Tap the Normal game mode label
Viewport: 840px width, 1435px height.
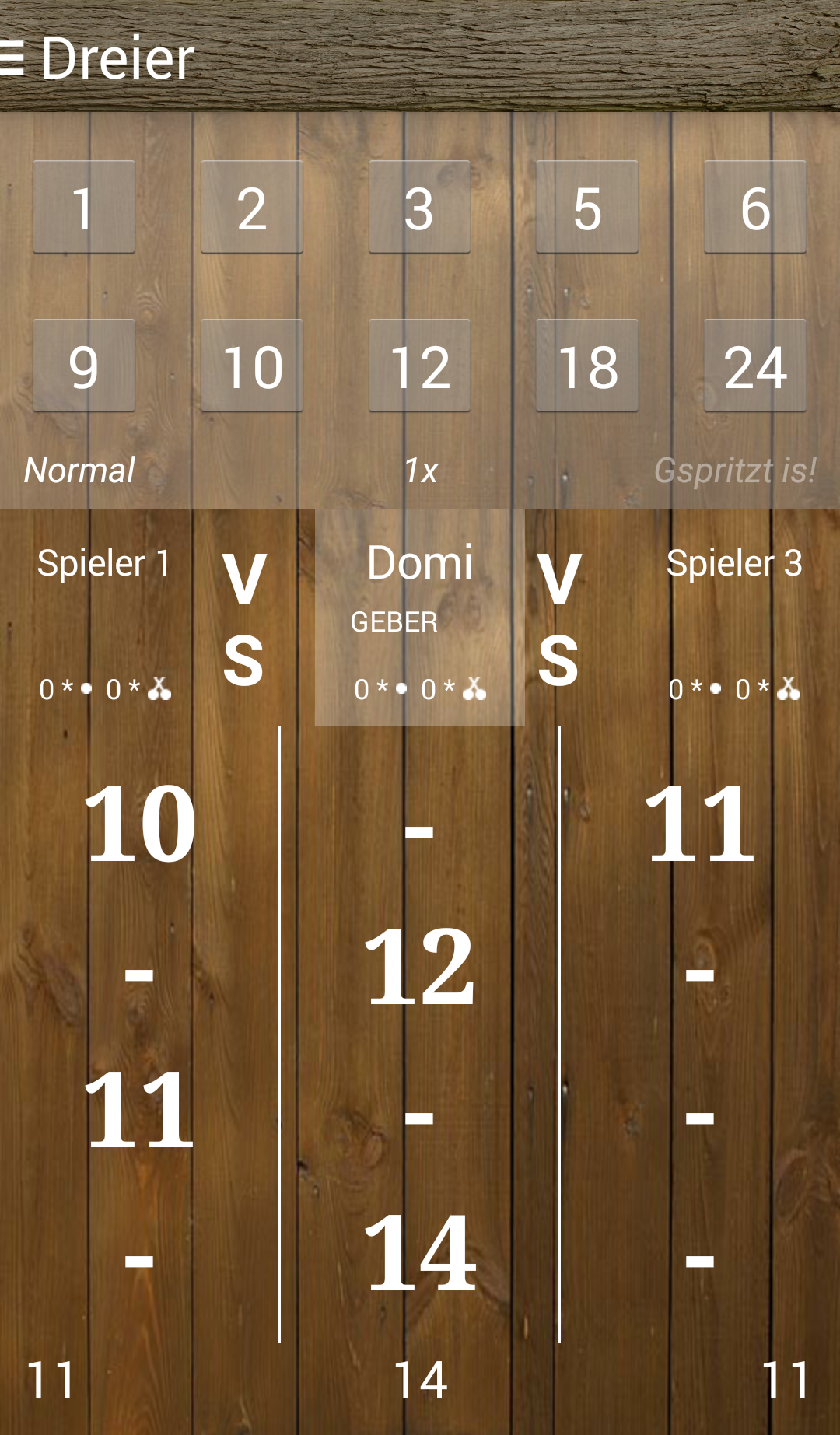point(79,470)
